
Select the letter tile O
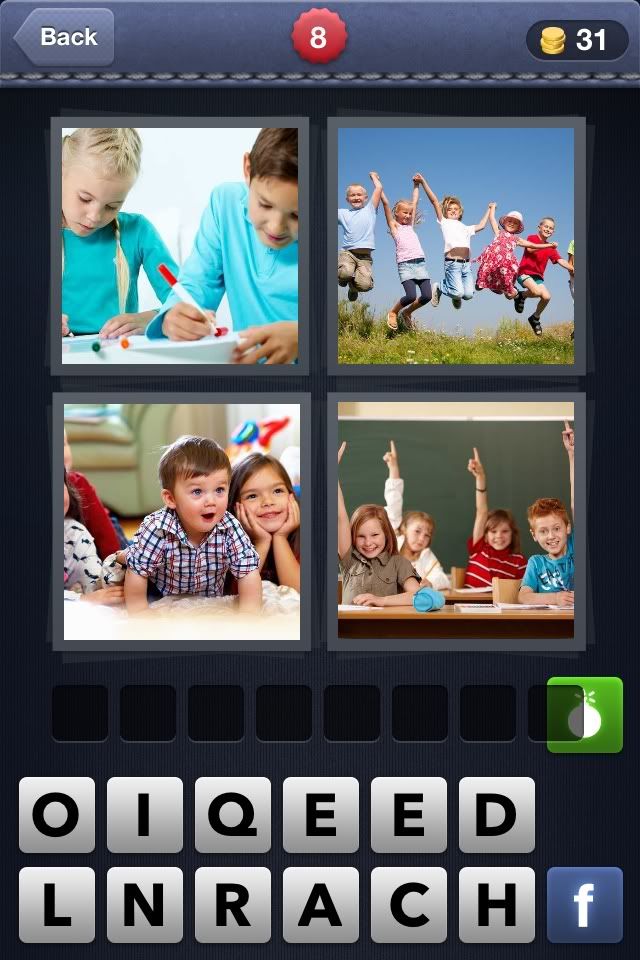pyautogui.click(x=57, y=815)
